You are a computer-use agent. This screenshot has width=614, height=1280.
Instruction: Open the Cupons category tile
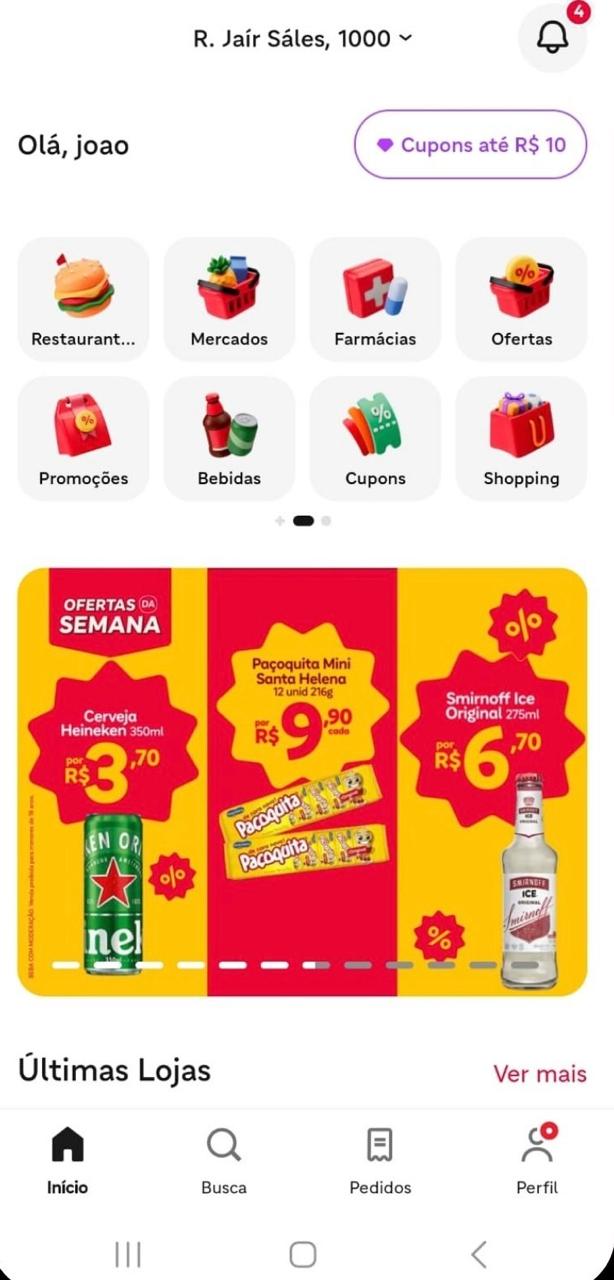pyautogui.click(x=375, y=438)
